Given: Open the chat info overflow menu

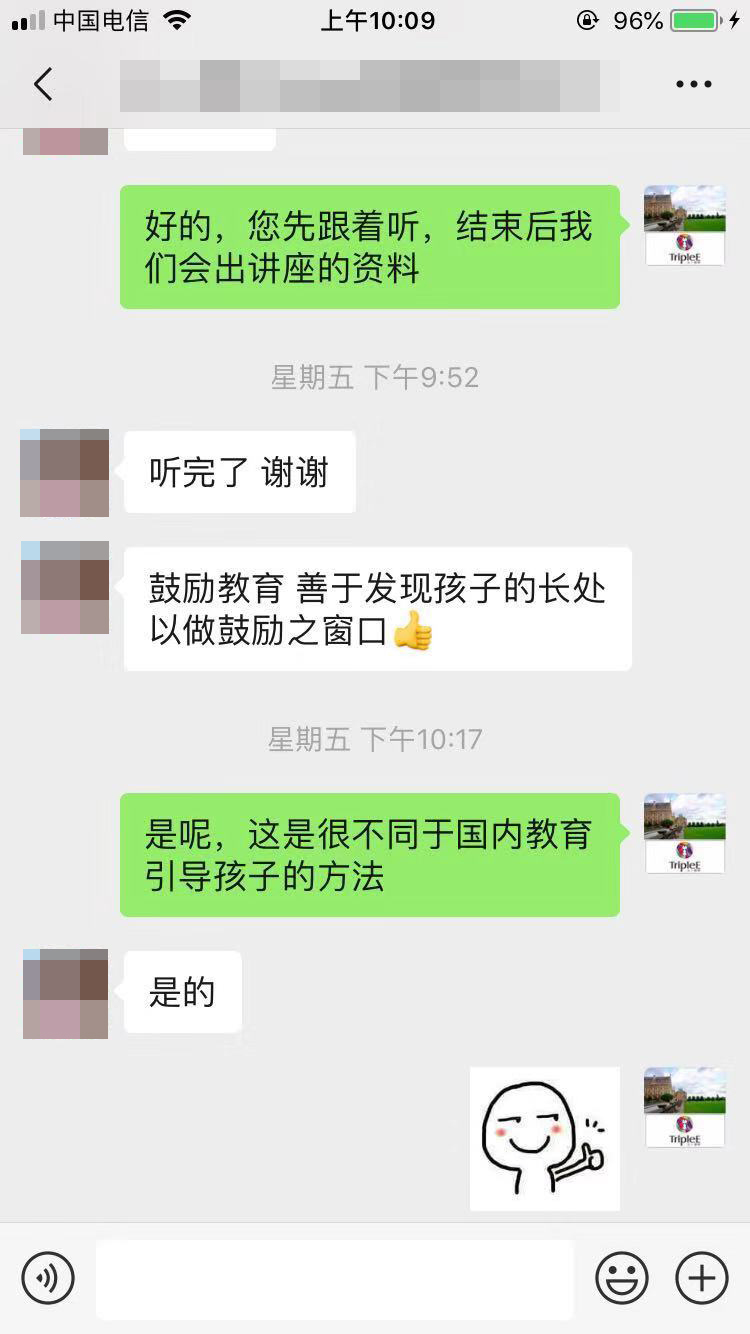Looking at the screenshot, I should coord(694,85).
